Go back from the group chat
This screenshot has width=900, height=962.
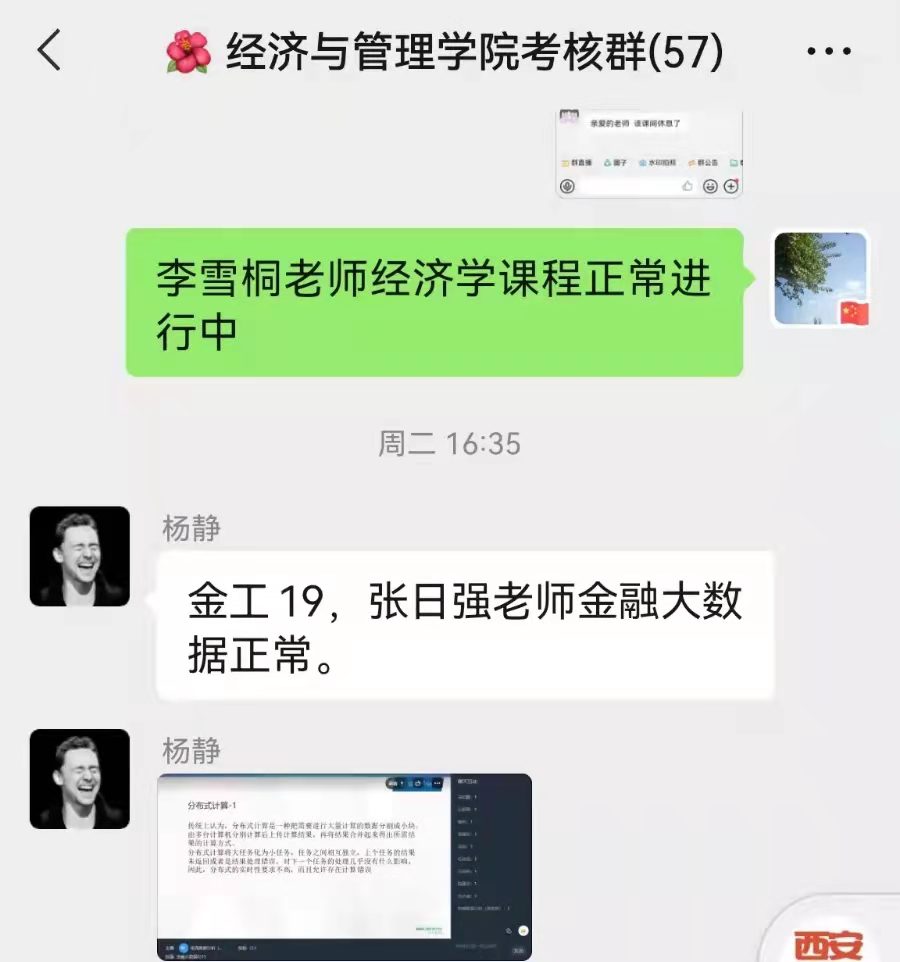49,51
